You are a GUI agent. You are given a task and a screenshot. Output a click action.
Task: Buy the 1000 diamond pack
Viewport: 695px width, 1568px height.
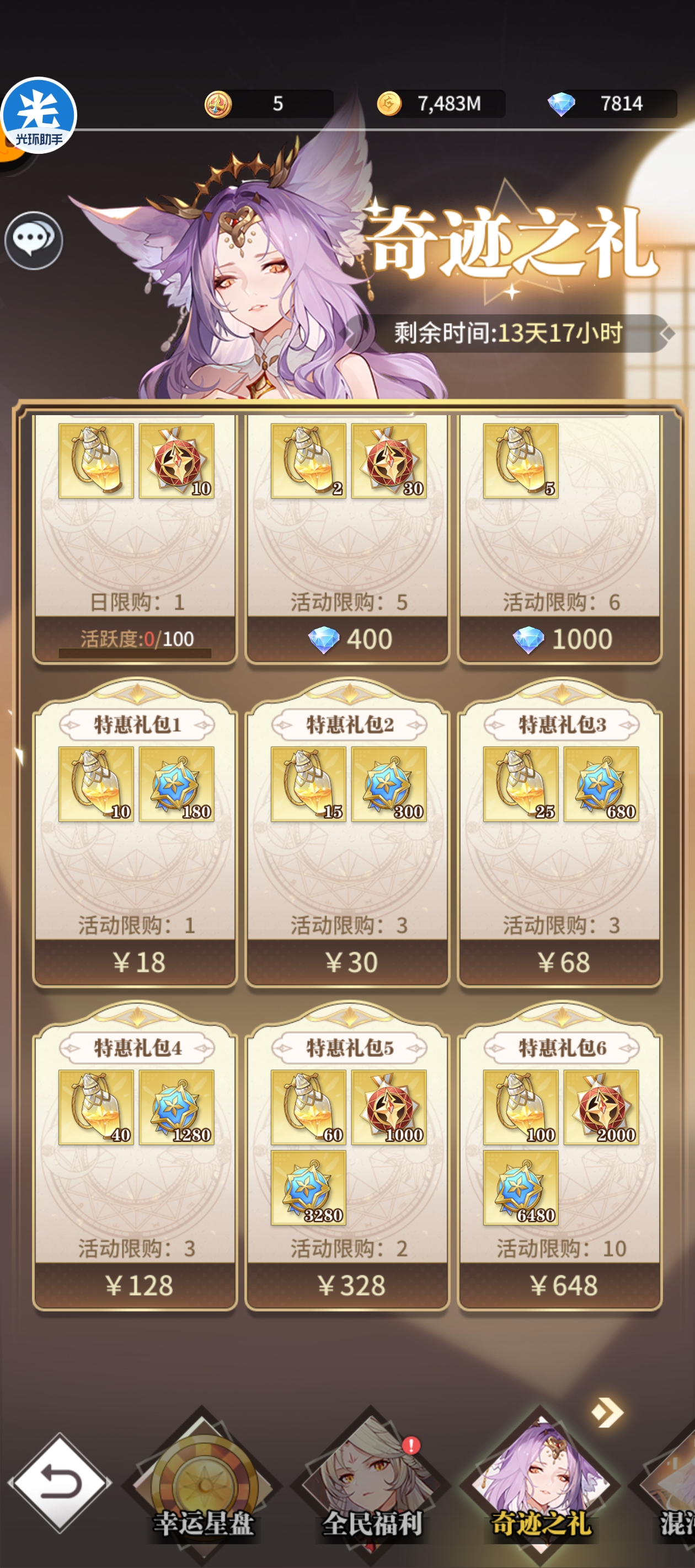point(560,639)
